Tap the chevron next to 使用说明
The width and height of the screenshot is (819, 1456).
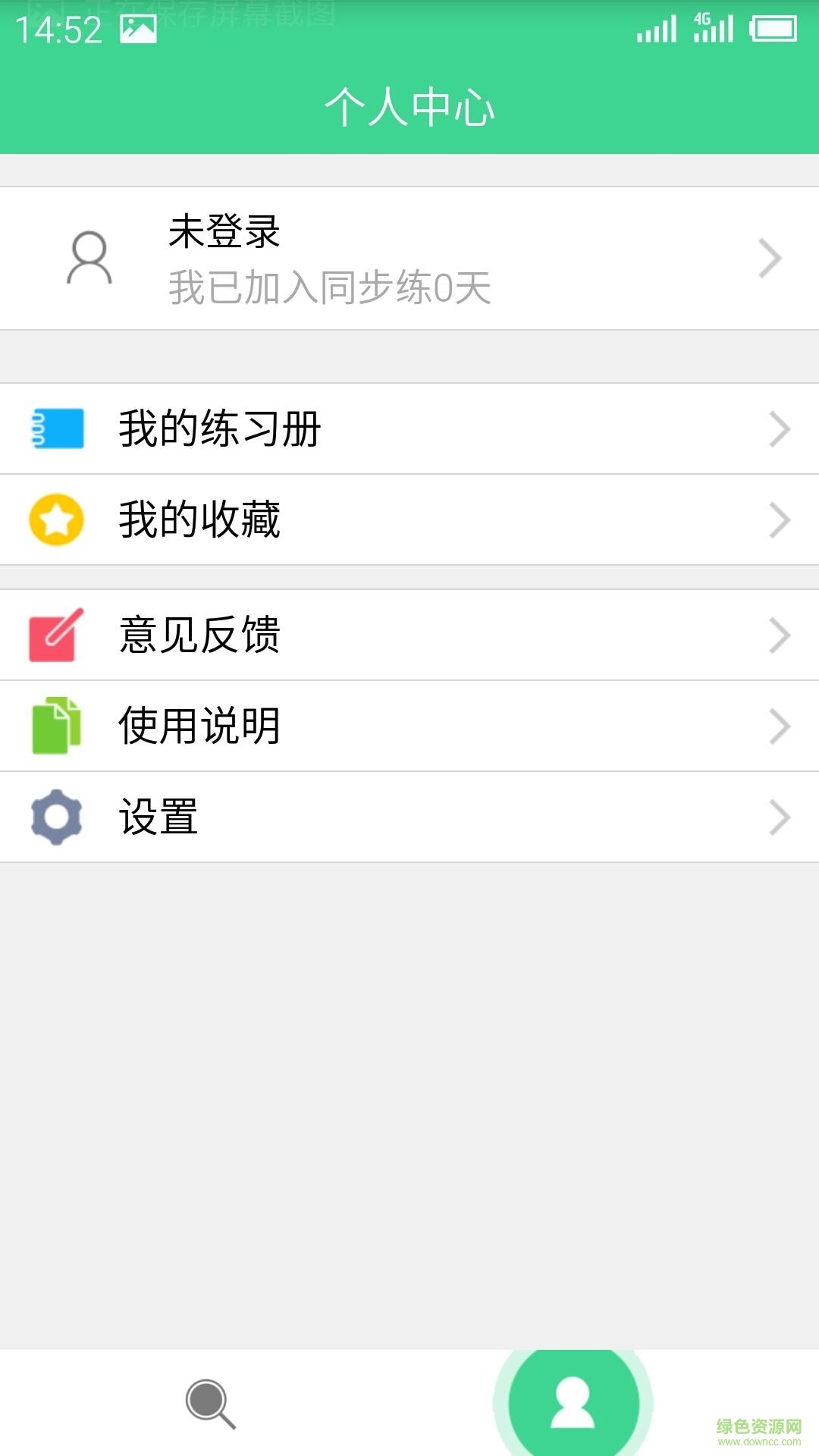pos(778,726)
